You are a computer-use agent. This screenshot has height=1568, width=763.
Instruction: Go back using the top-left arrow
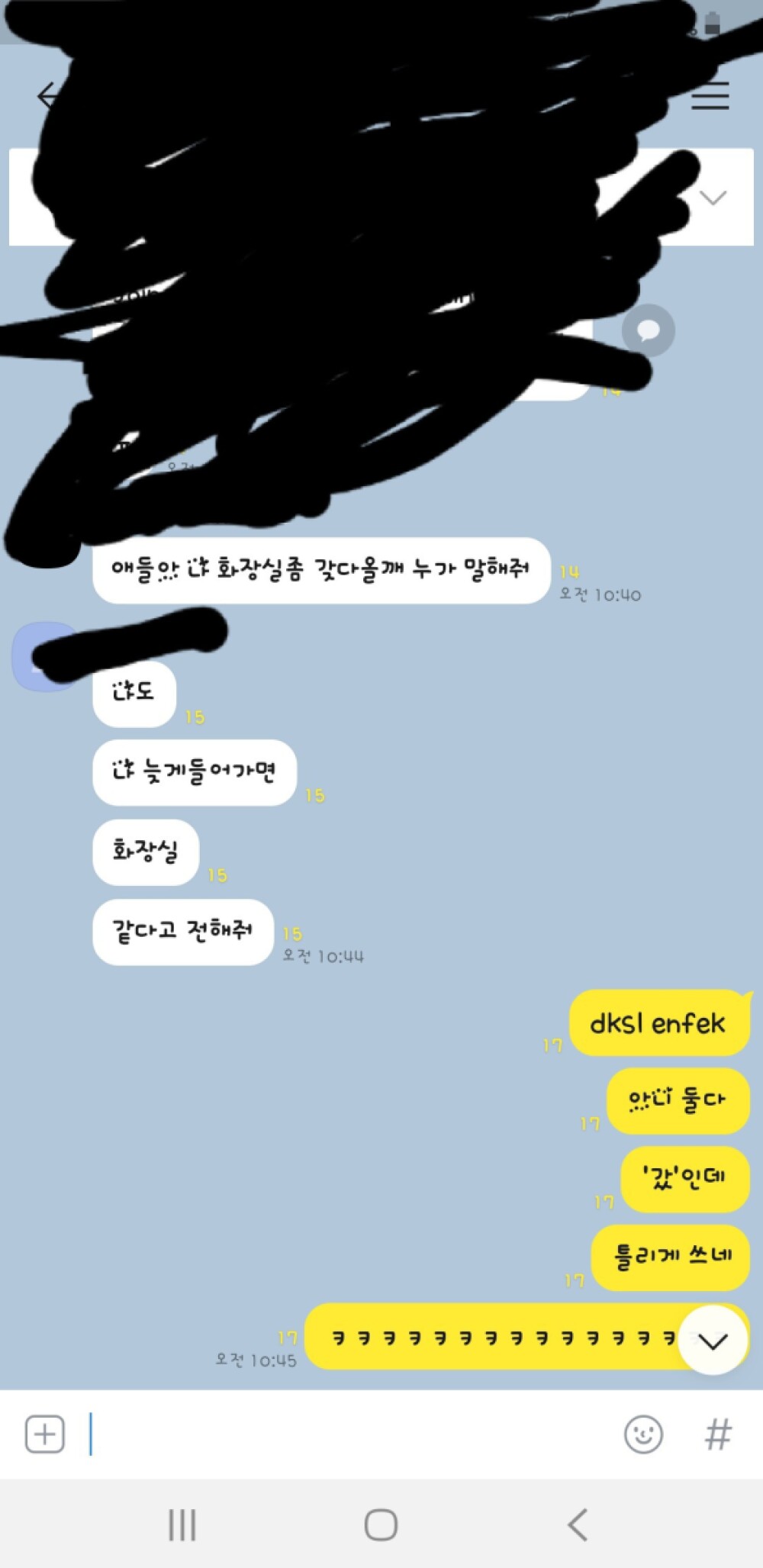click(x=47, y=96)
